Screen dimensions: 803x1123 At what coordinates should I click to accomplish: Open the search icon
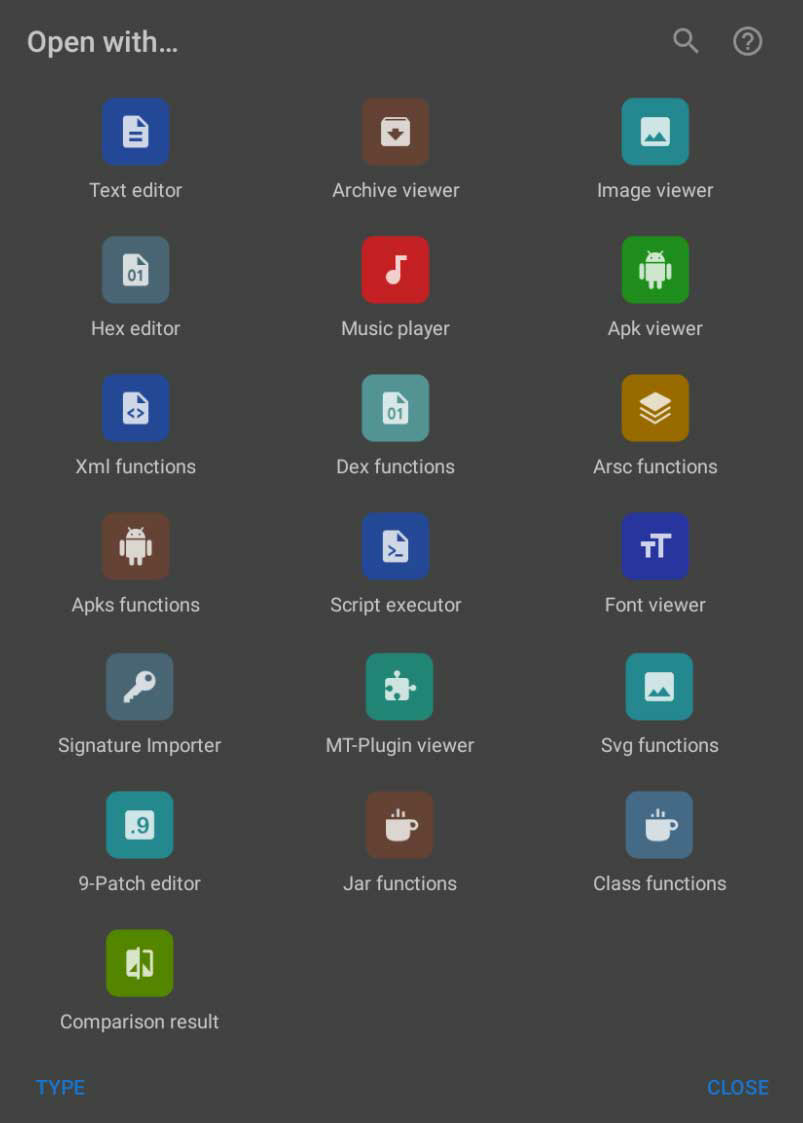pos(685,41)
